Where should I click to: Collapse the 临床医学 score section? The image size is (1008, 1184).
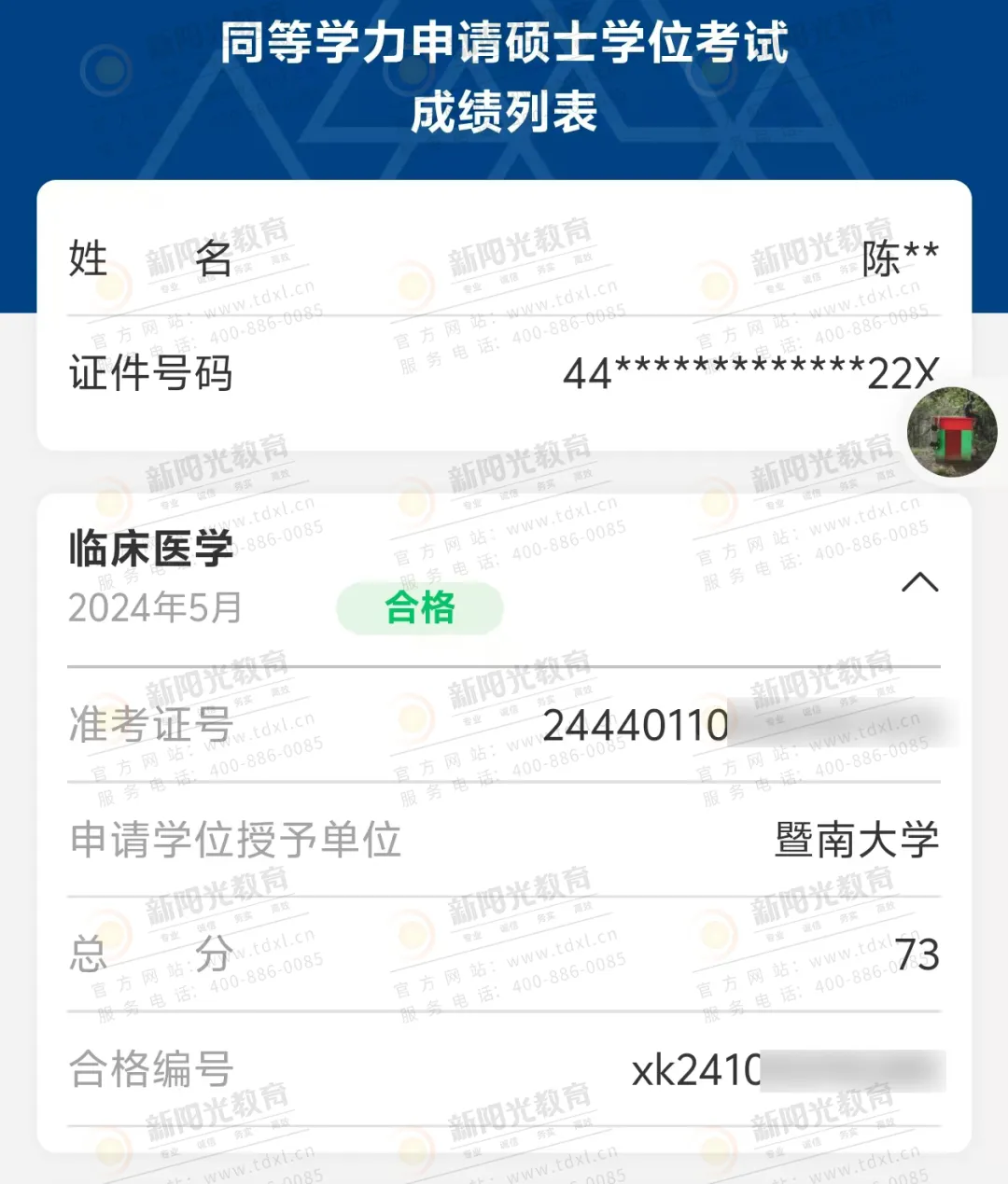[919, 582]
